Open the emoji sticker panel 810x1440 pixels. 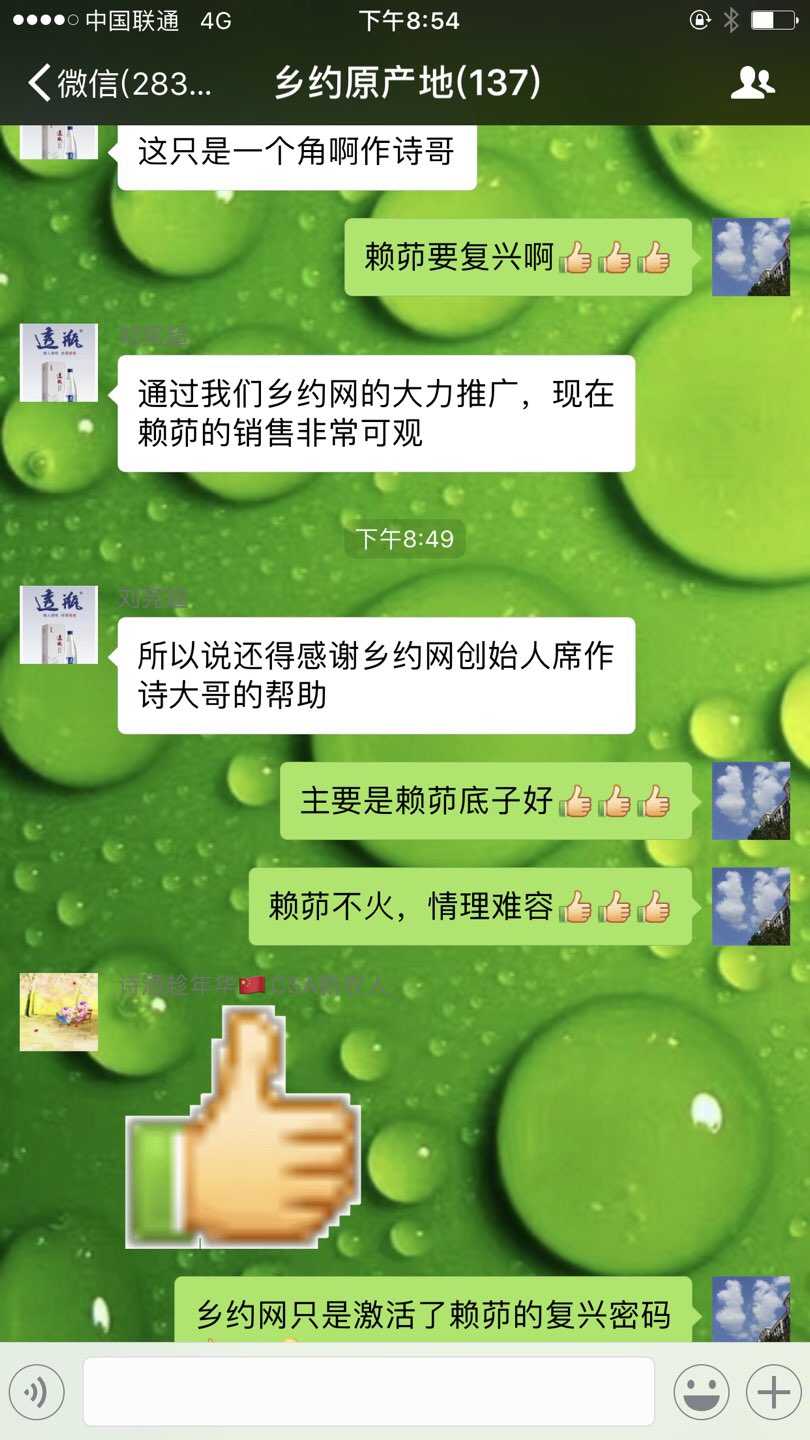pos(701,1391)
